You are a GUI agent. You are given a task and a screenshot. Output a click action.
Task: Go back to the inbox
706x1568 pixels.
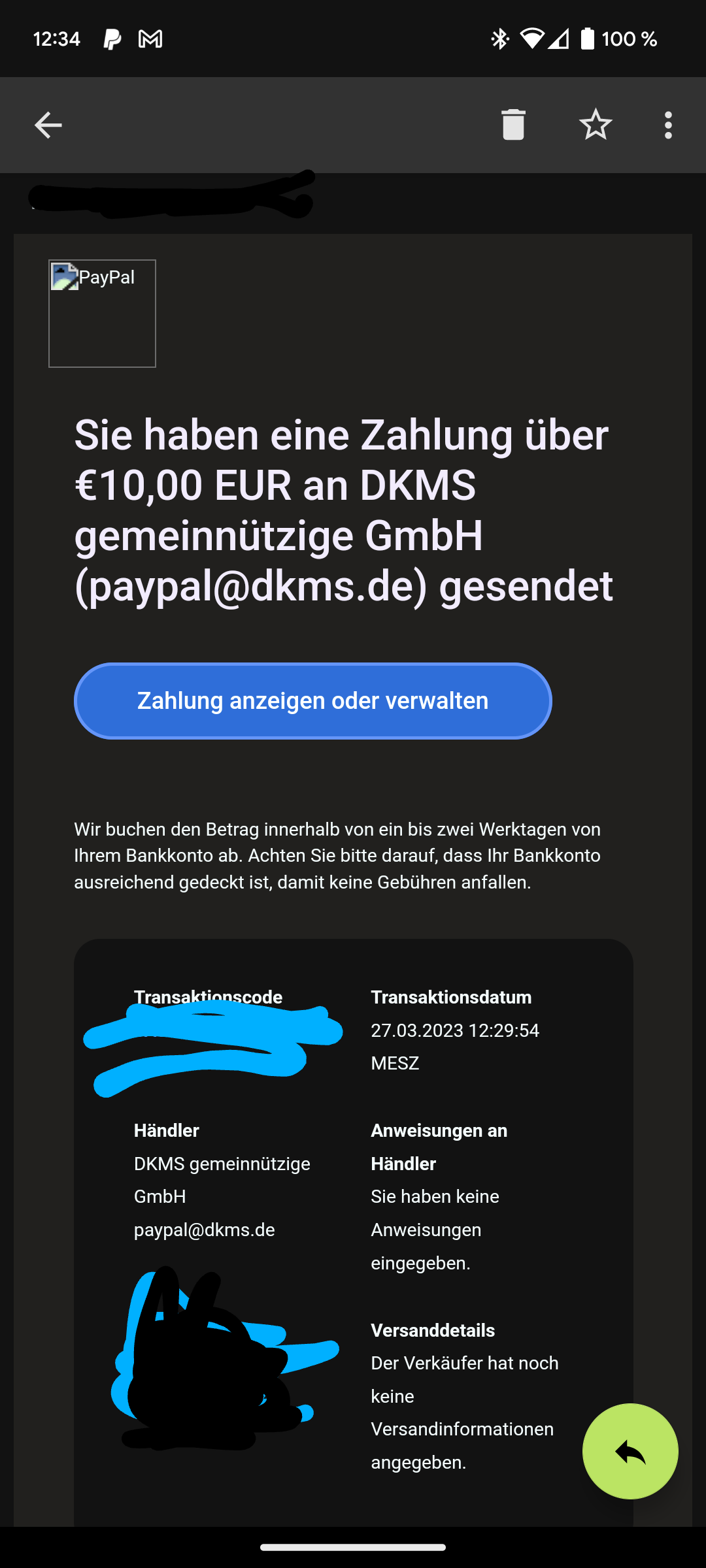tap(48, 125)
